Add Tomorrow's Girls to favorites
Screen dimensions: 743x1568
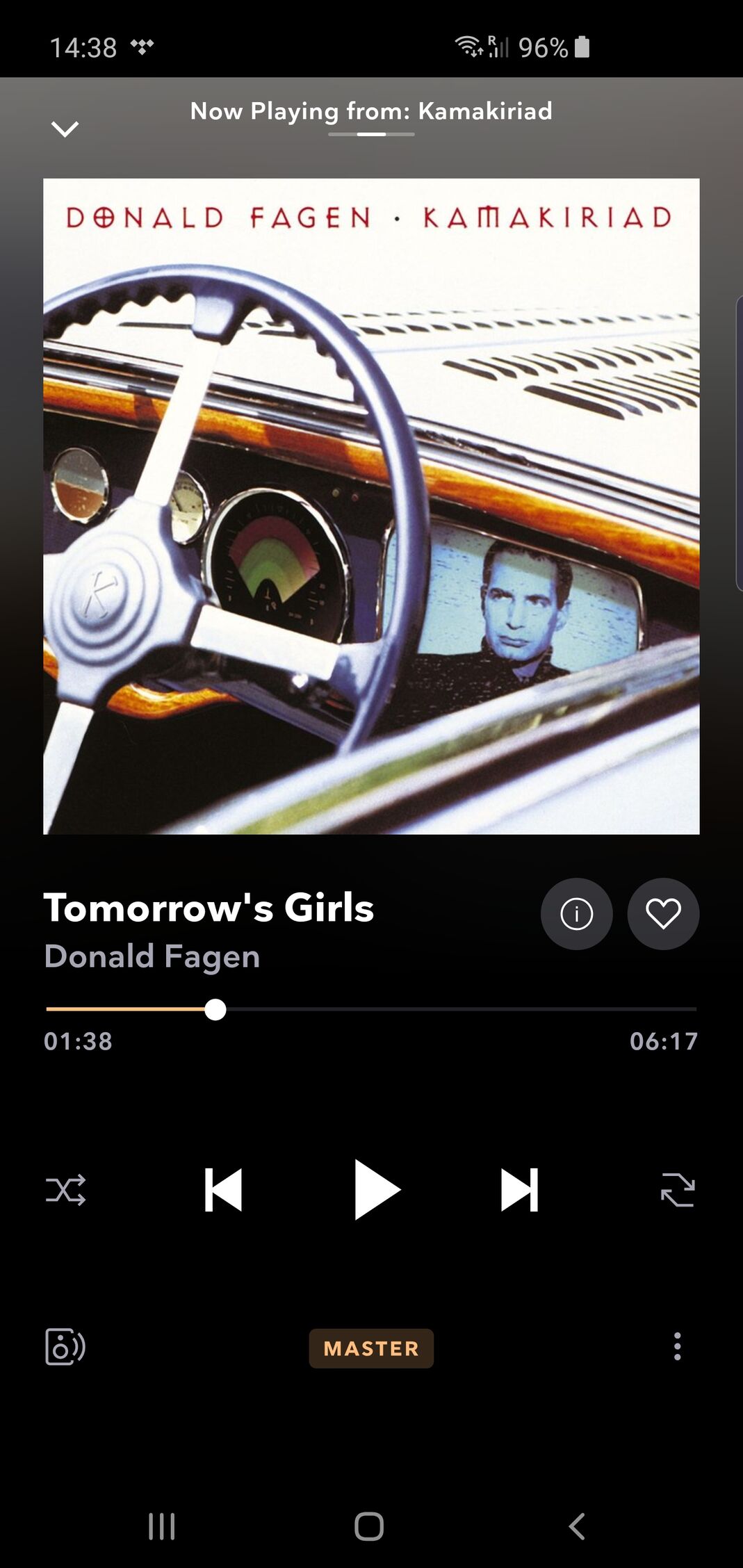[662, 913]
